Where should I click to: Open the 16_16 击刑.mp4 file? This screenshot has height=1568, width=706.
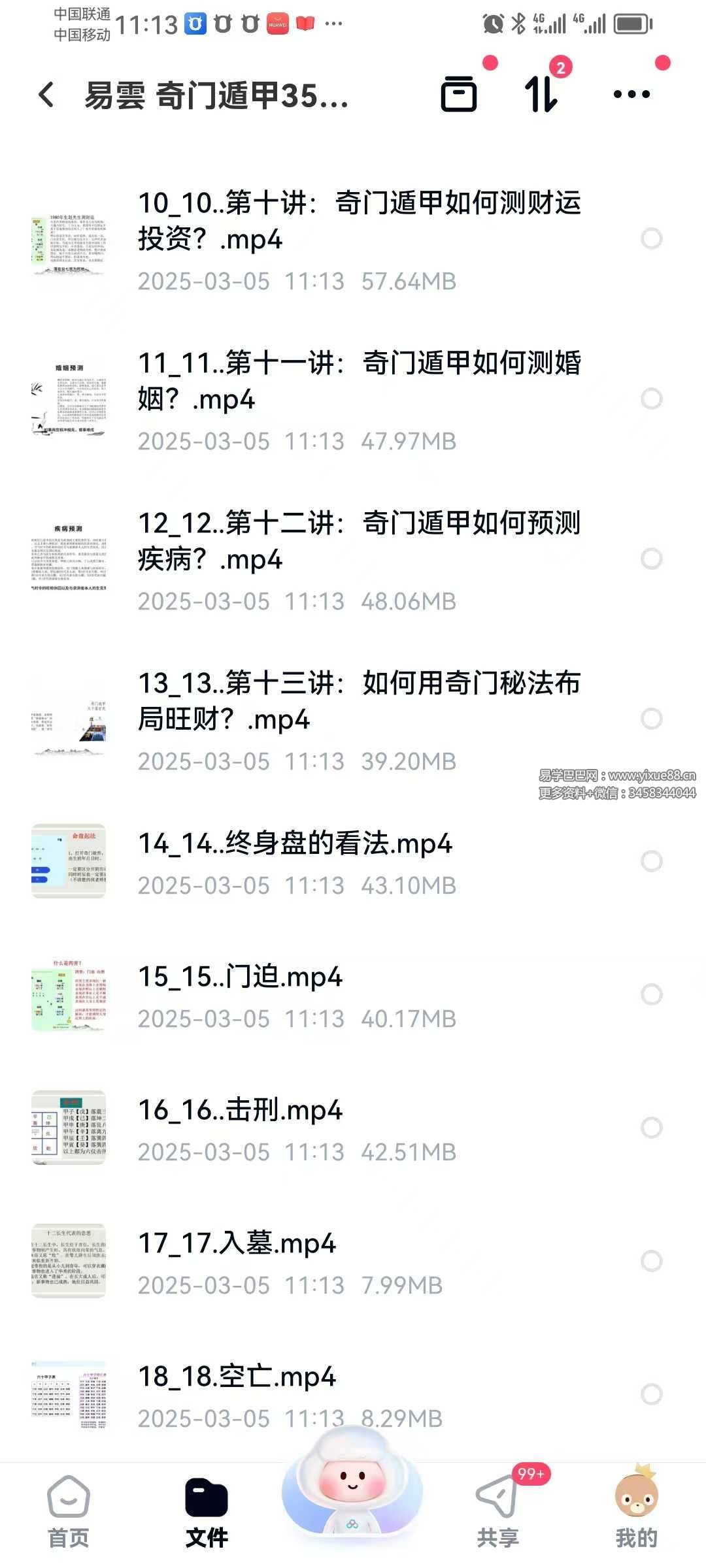tap(241, 1111)
